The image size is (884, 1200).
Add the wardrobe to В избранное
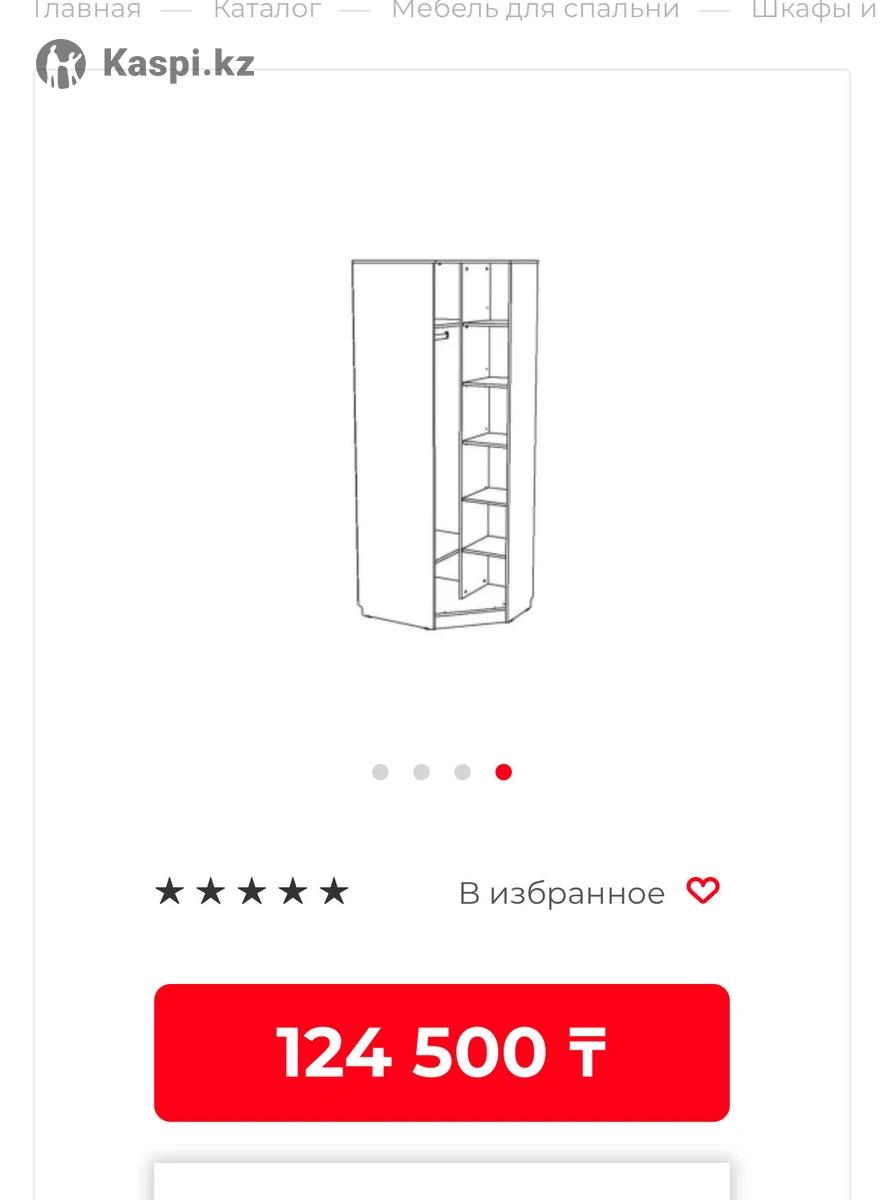(x=590, y=892)
